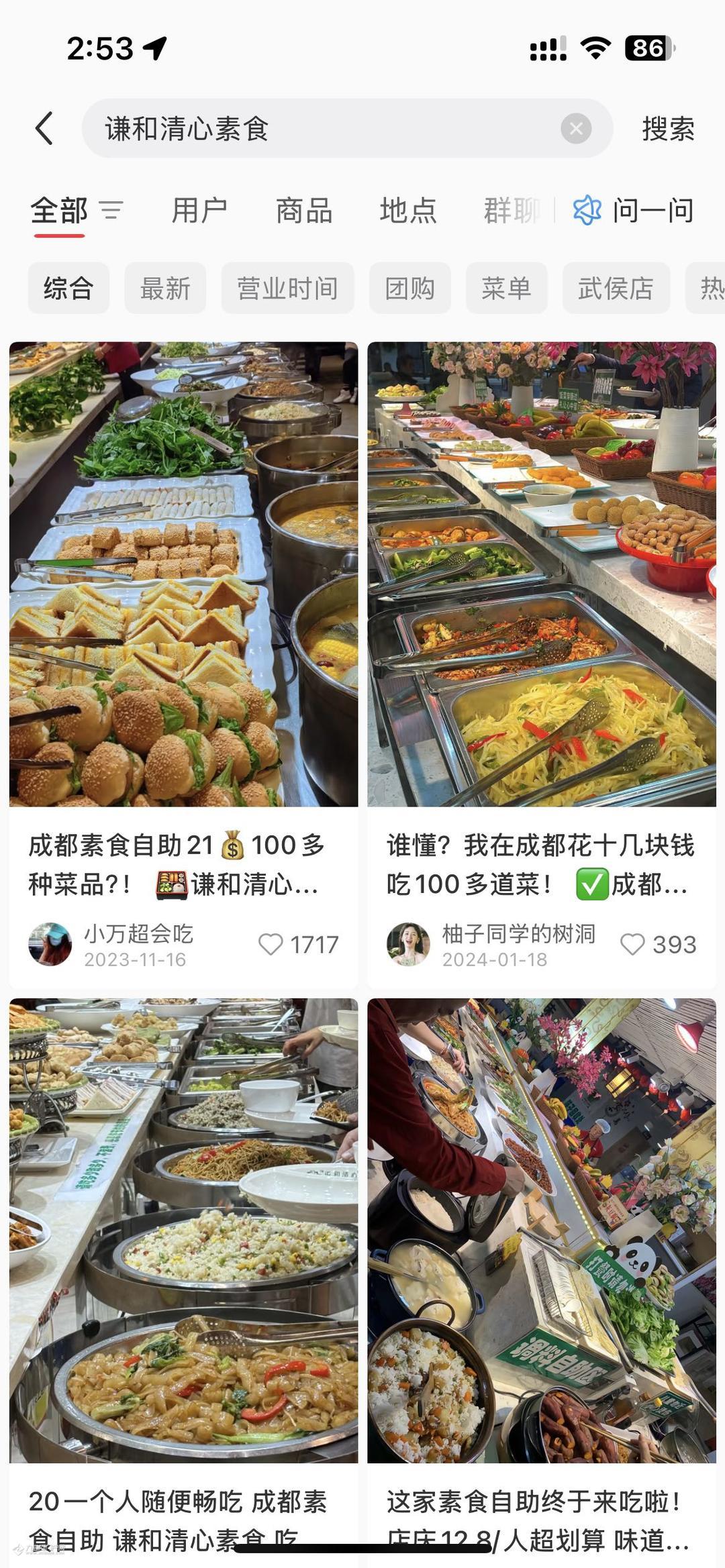Viewport: 725px width, 1568px height.
Task: Switch to the 地点 tab
Action: (408, 211)
